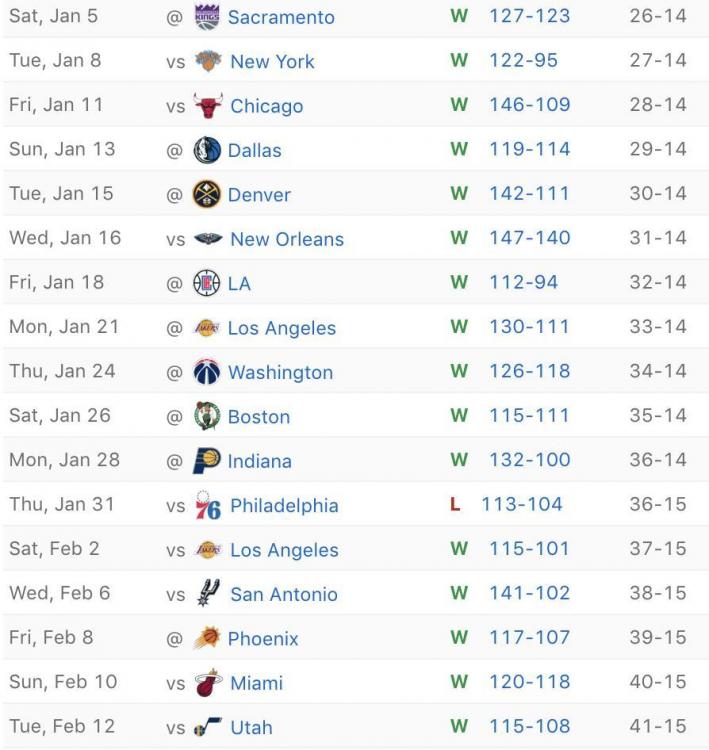View the 120-118 game against Miami
709x750 pixels.
coord(529,682)
